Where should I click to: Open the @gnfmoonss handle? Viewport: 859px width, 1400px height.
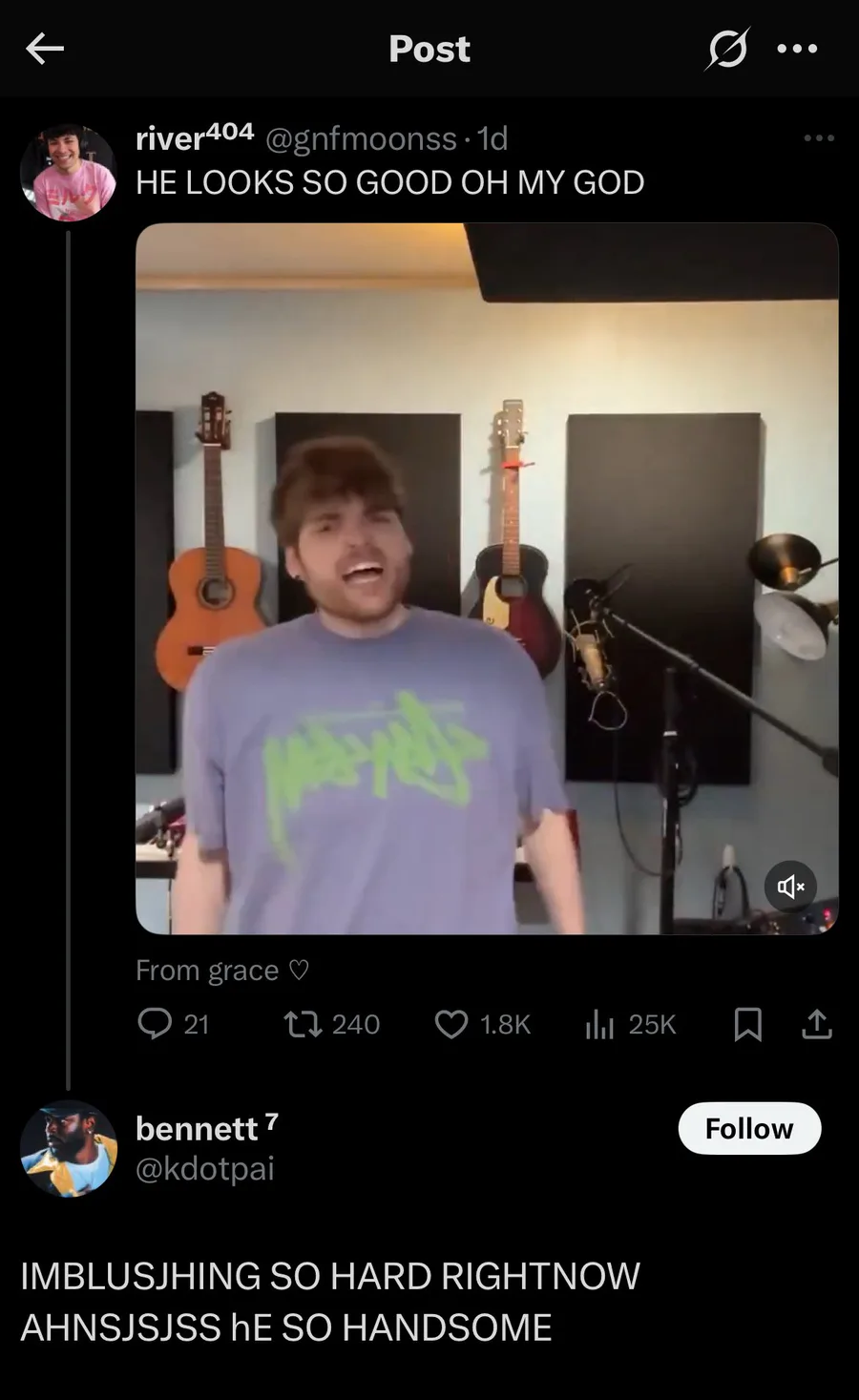coord(361,139)
